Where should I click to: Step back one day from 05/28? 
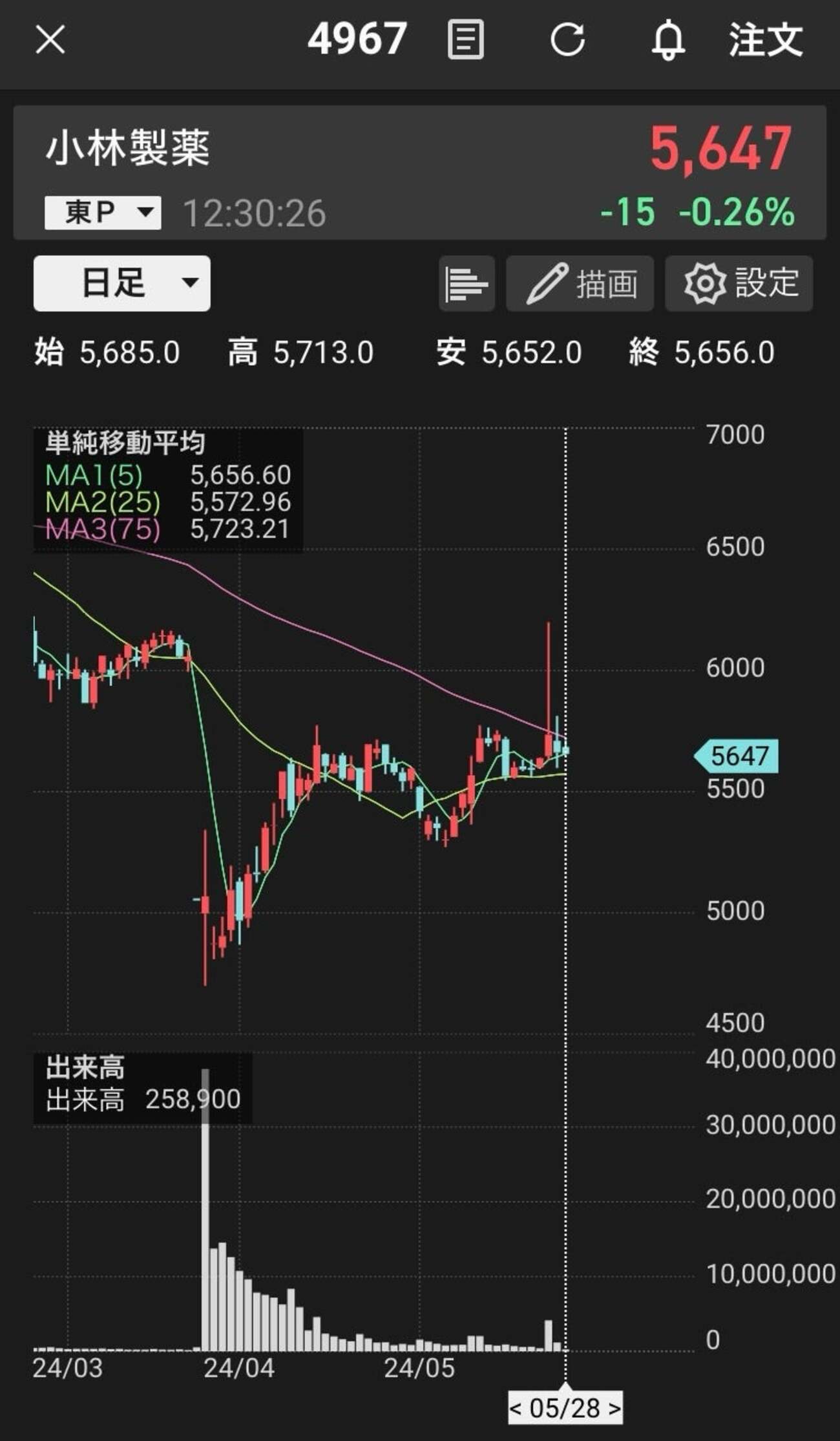point(516,1407)
